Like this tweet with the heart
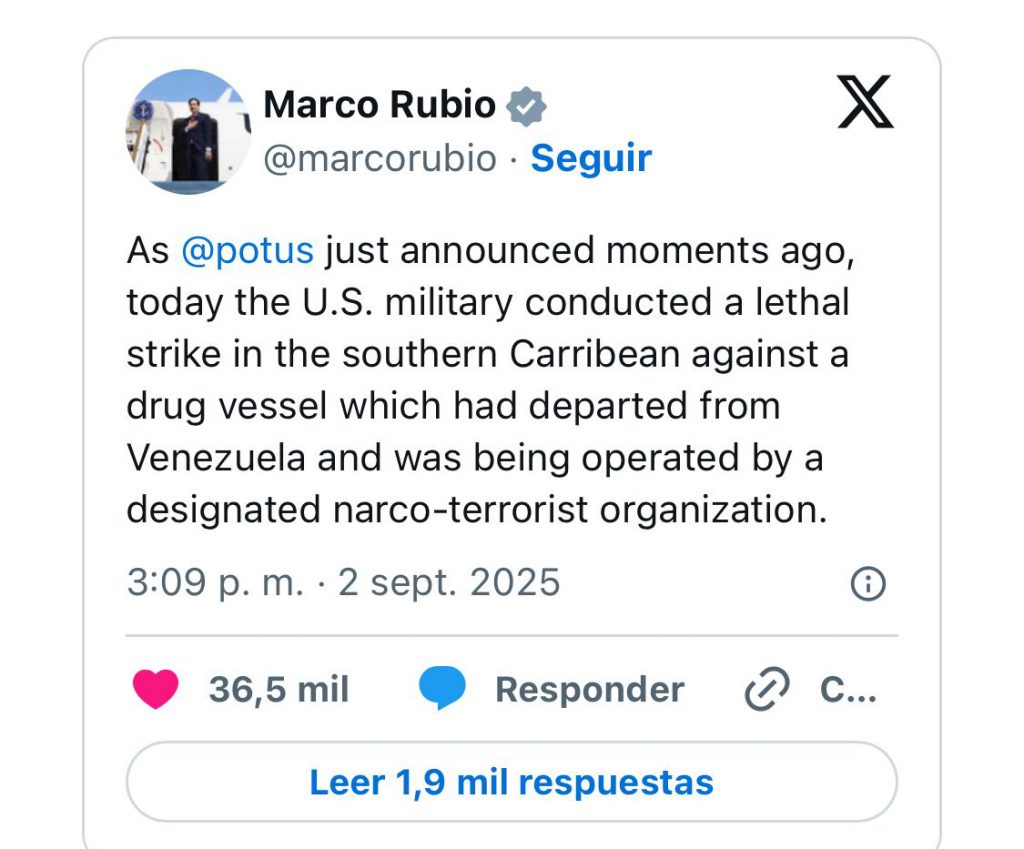This screenshot has width=1024, height=849. click(x=156, y=689)
